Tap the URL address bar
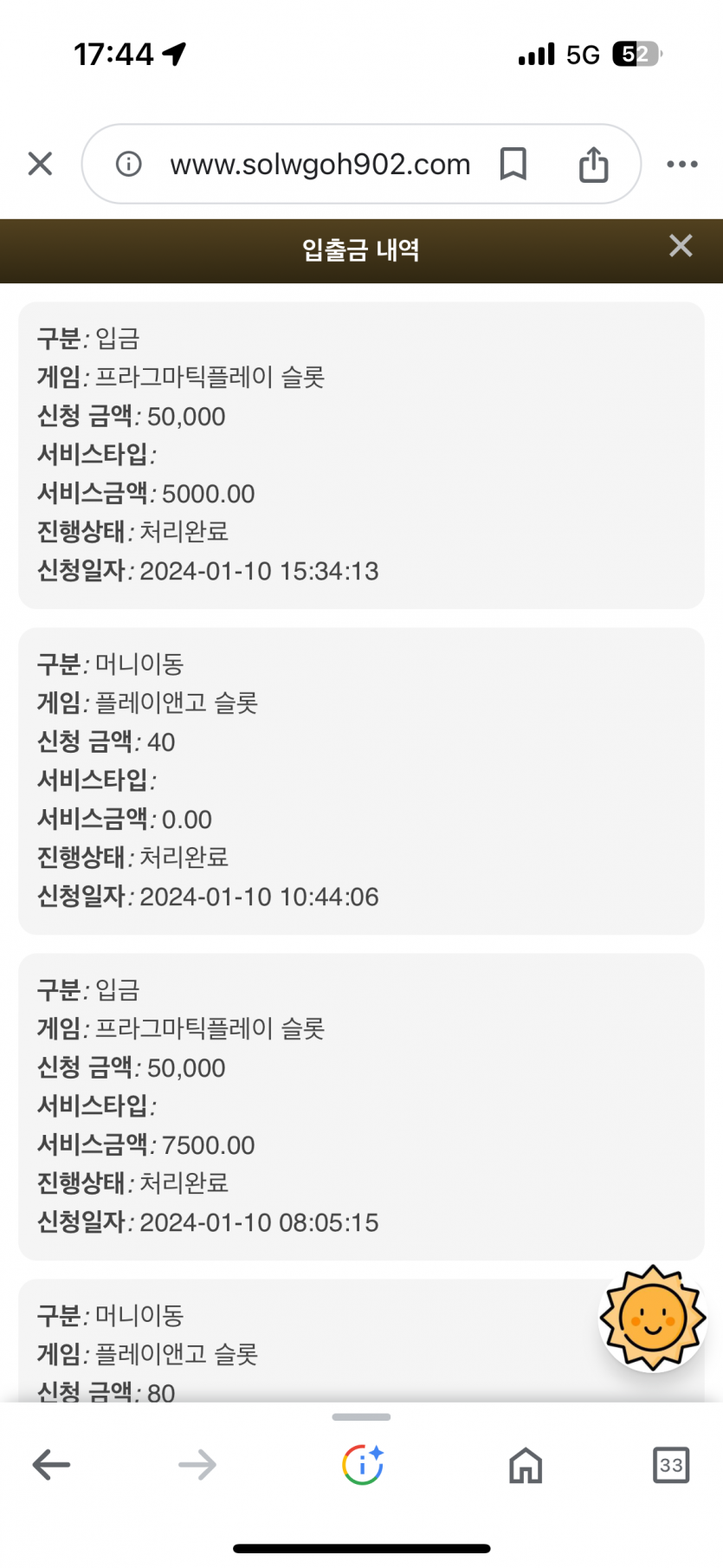This screenshot has width=723, height=1568. [320, 164]
